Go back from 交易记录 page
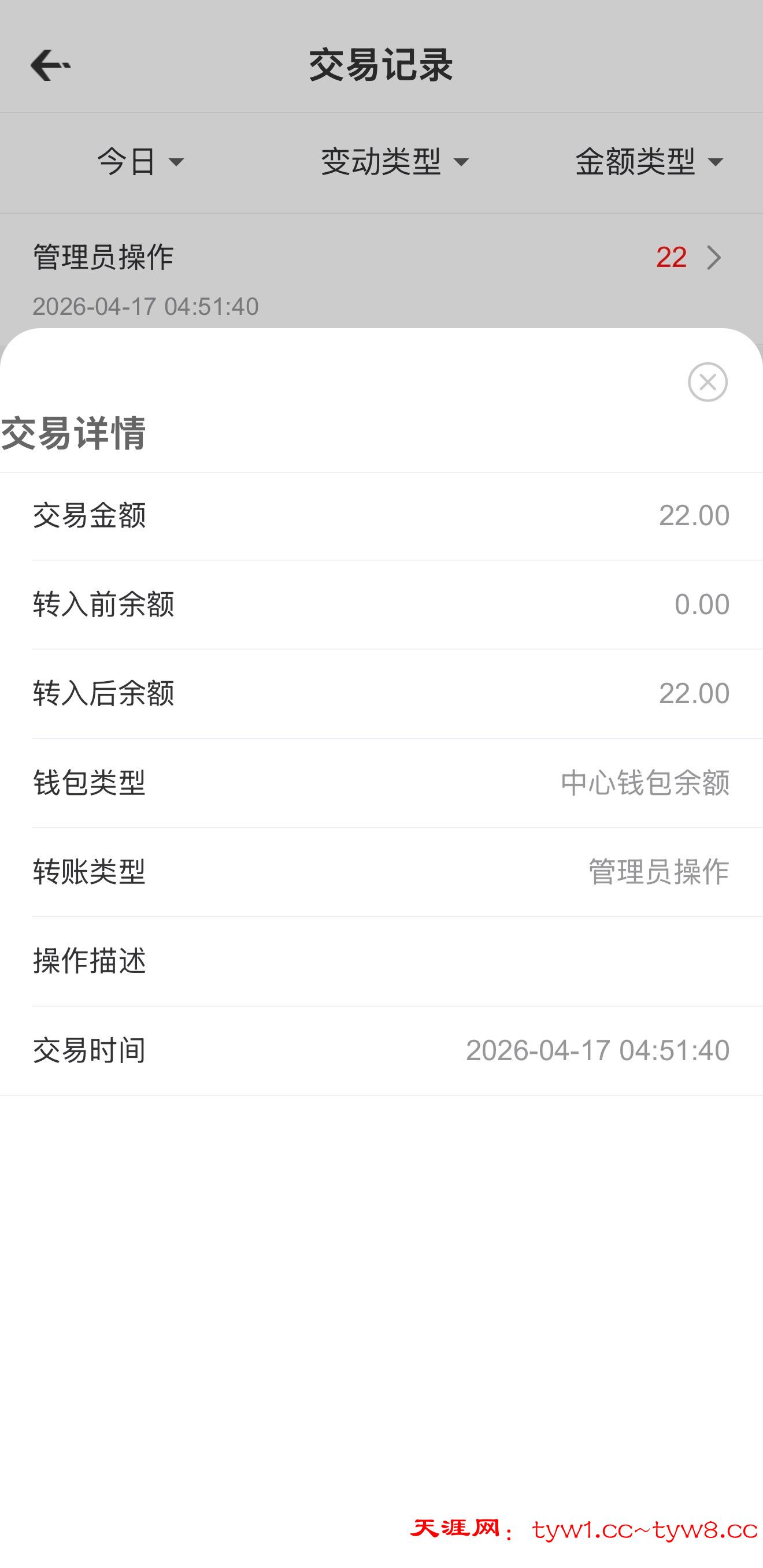The width and height of the screenshot is (763, 1568). pyautogui.click(x=50, y=65)
